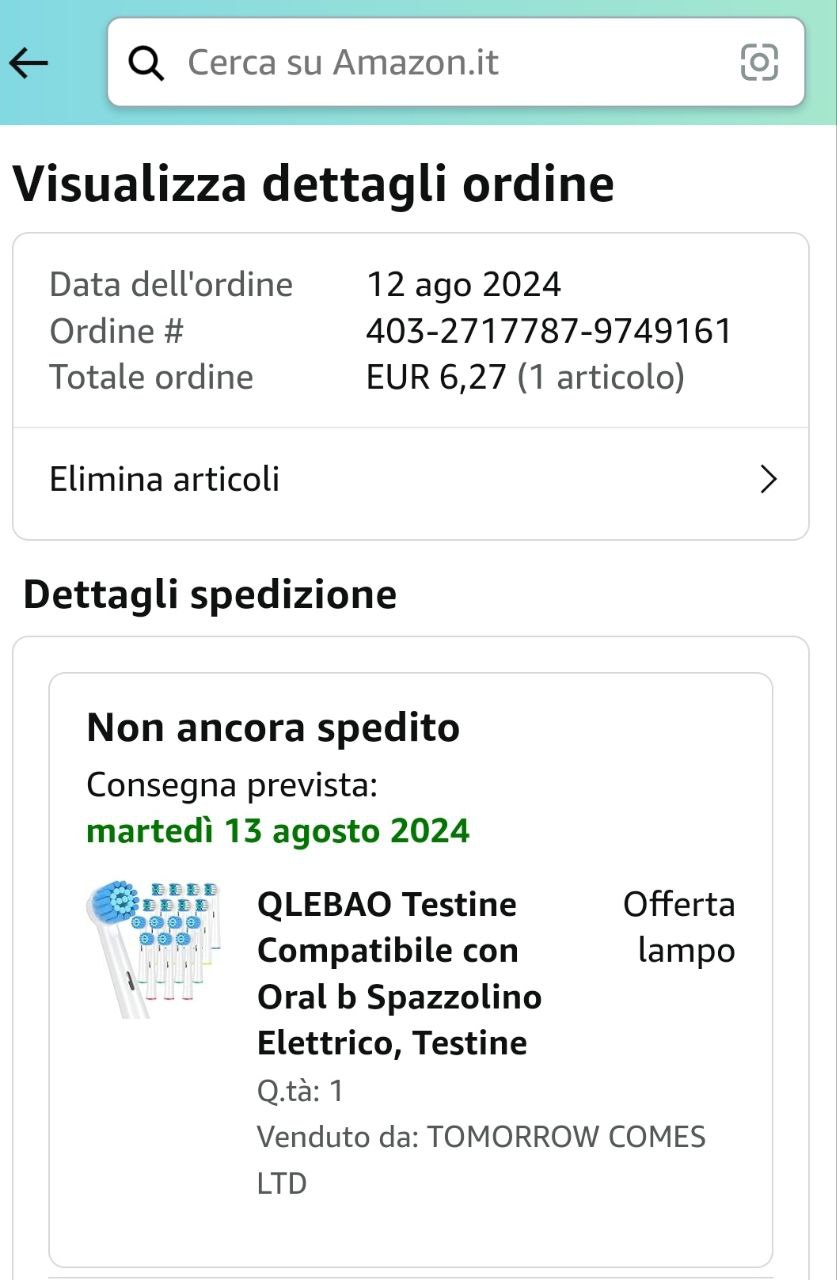Open the camera scan search icon
The height and width of the screenshot is (1280, 837).
(x=759, y=63)
